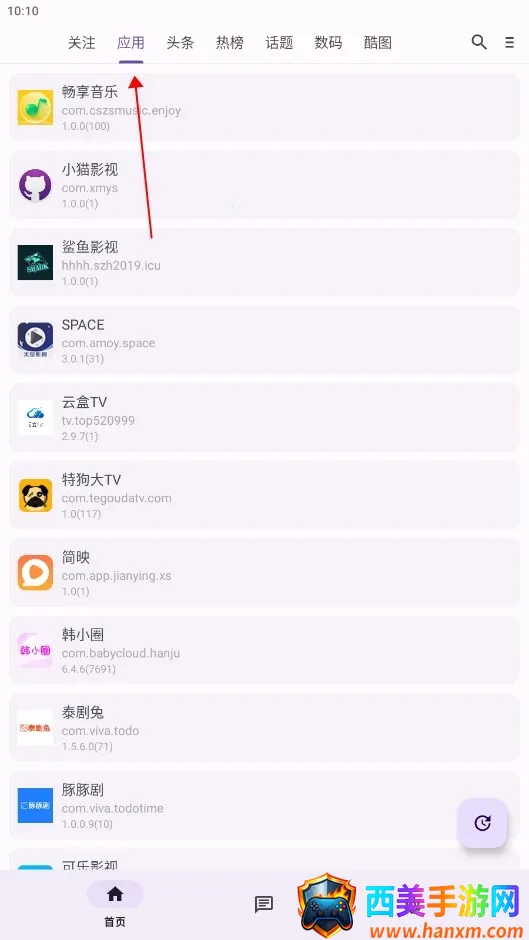Open the 畅享音乐 app entry
529x940 pixels.
point(264,107)
